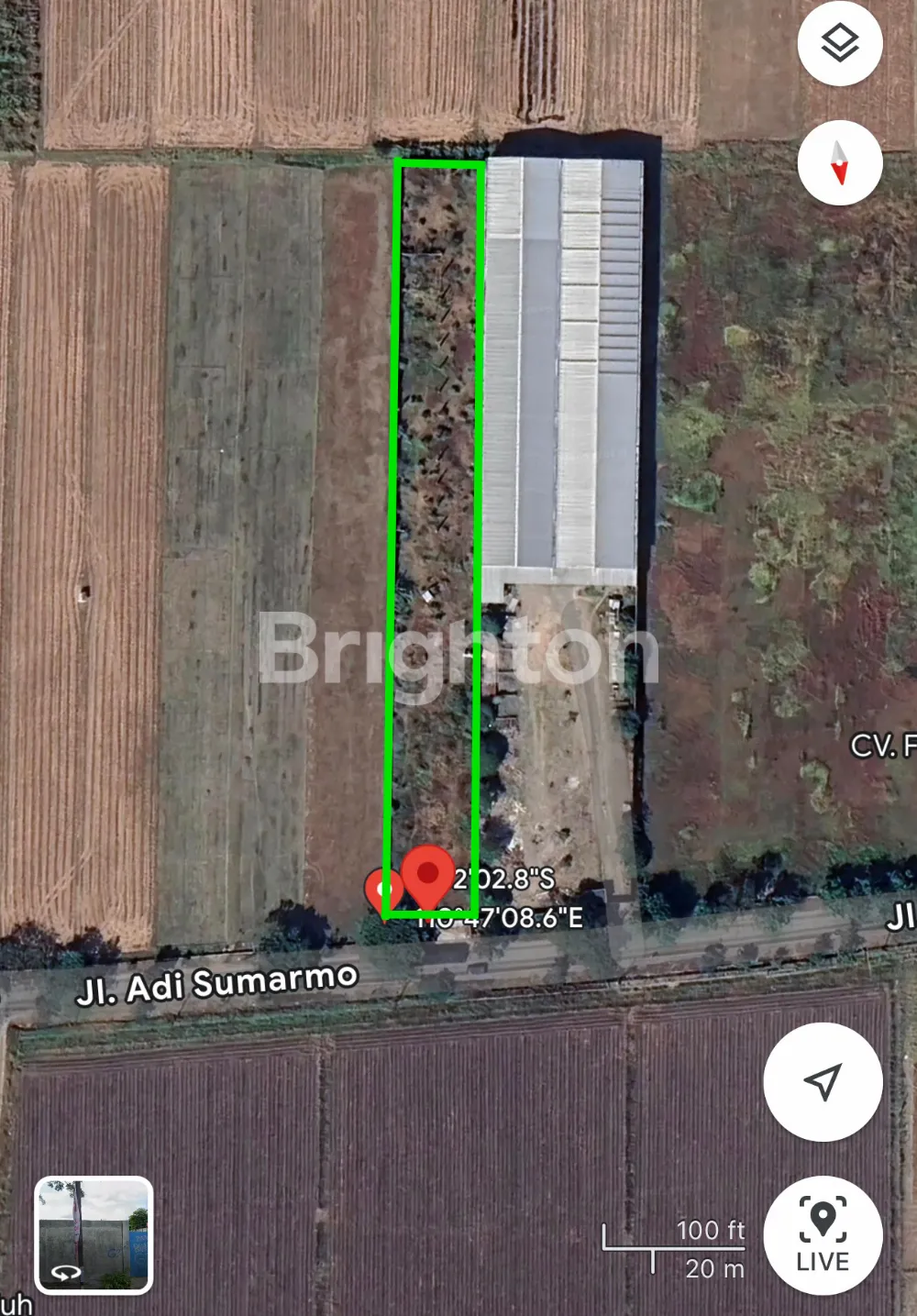Tap the compass to reset orientation
The image size is (917, 1316).
coord(839,163)
